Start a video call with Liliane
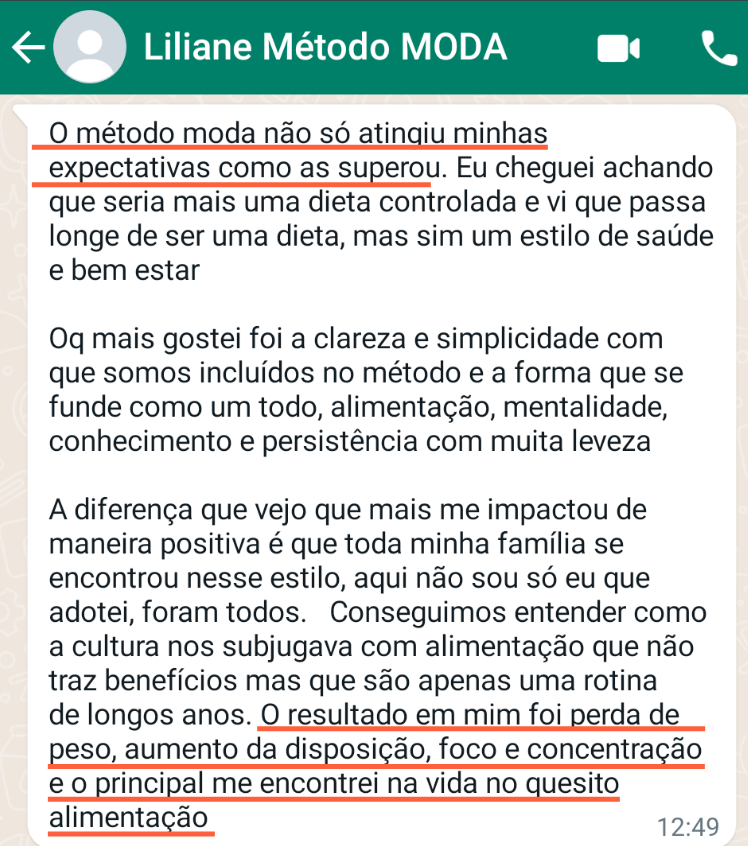The image size is (748, 846). pyautogui.click(x=619, y=48)
